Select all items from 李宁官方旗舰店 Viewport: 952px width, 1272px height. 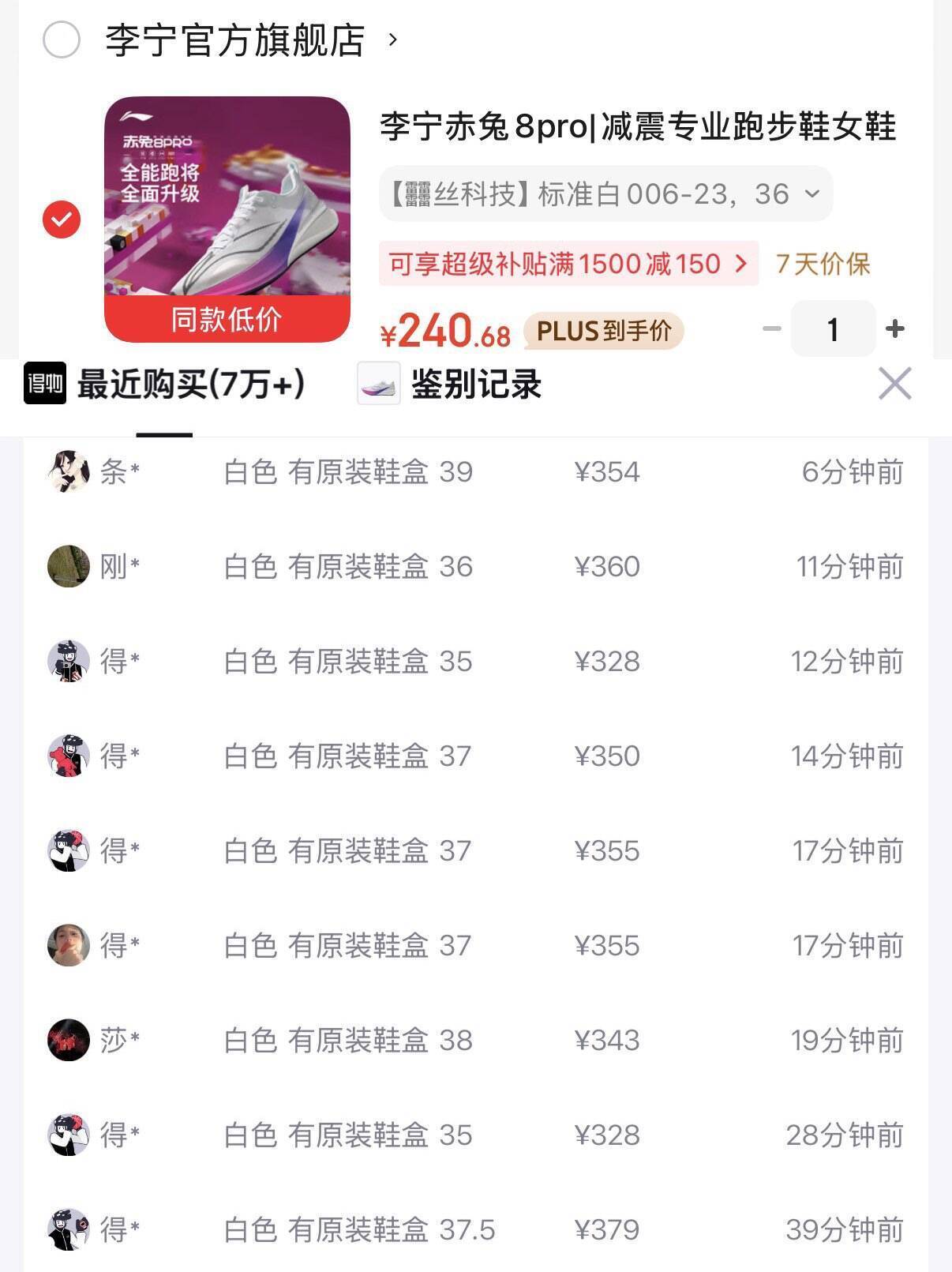[62, 39]
